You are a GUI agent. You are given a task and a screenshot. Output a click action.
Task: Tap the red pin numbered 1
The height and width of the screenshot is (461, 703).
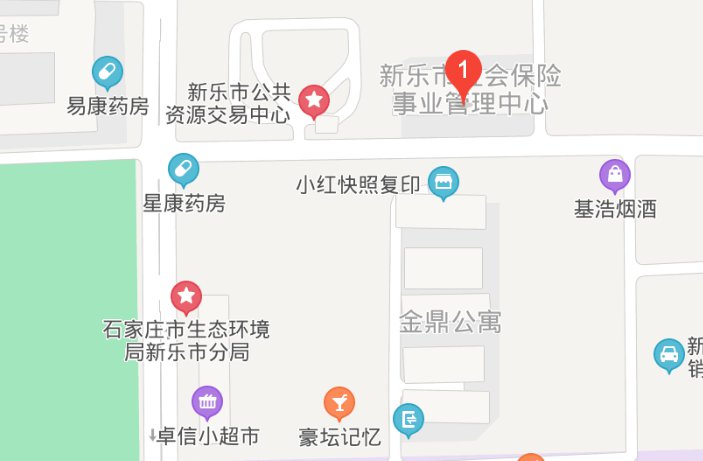(x=463, y=70)
